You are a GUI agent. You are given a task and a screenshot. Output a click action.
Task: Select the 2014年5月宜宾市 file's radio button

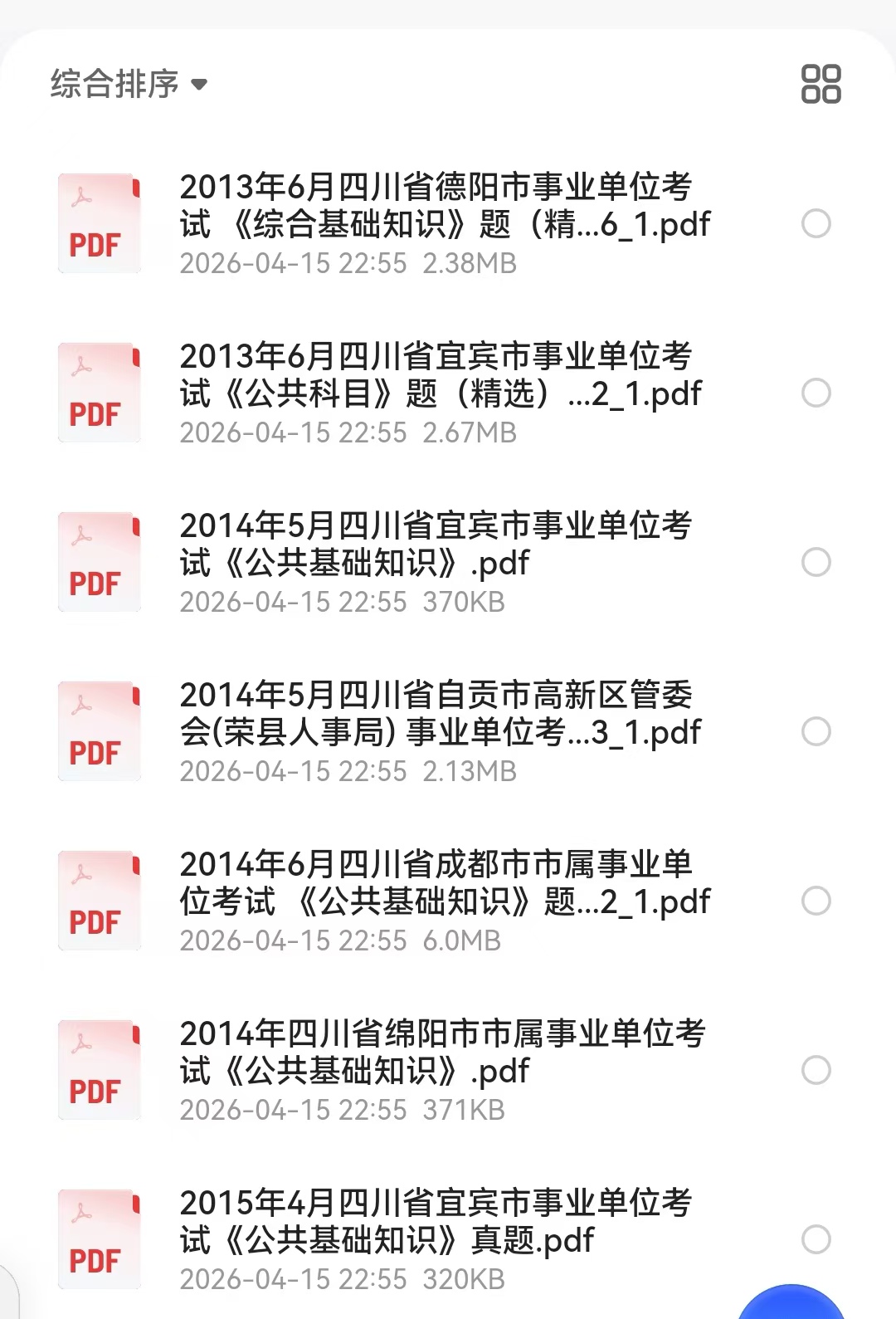pyautogui.click(x=816, y=562)
